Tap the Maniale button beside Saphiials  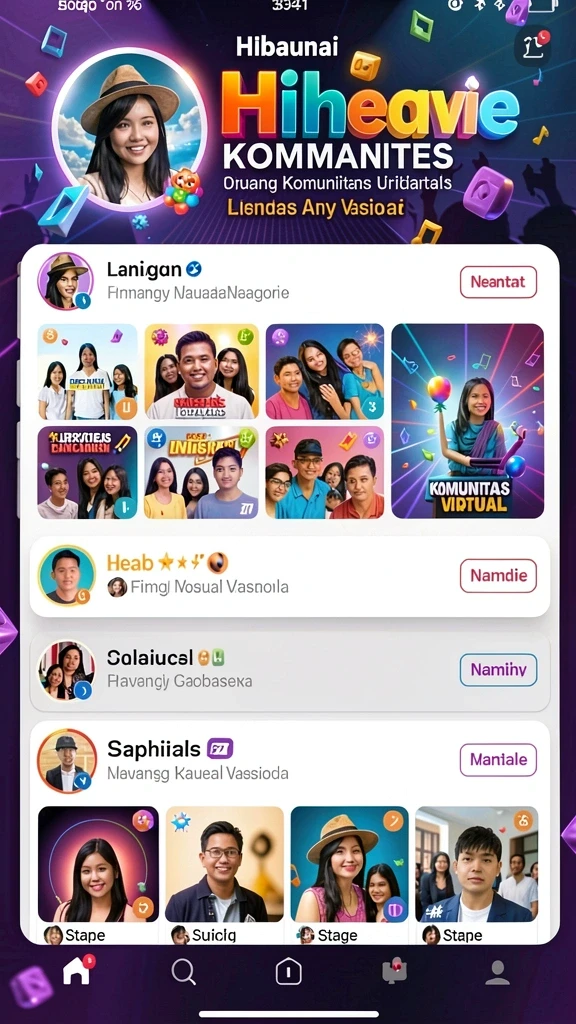pos(498,760)
